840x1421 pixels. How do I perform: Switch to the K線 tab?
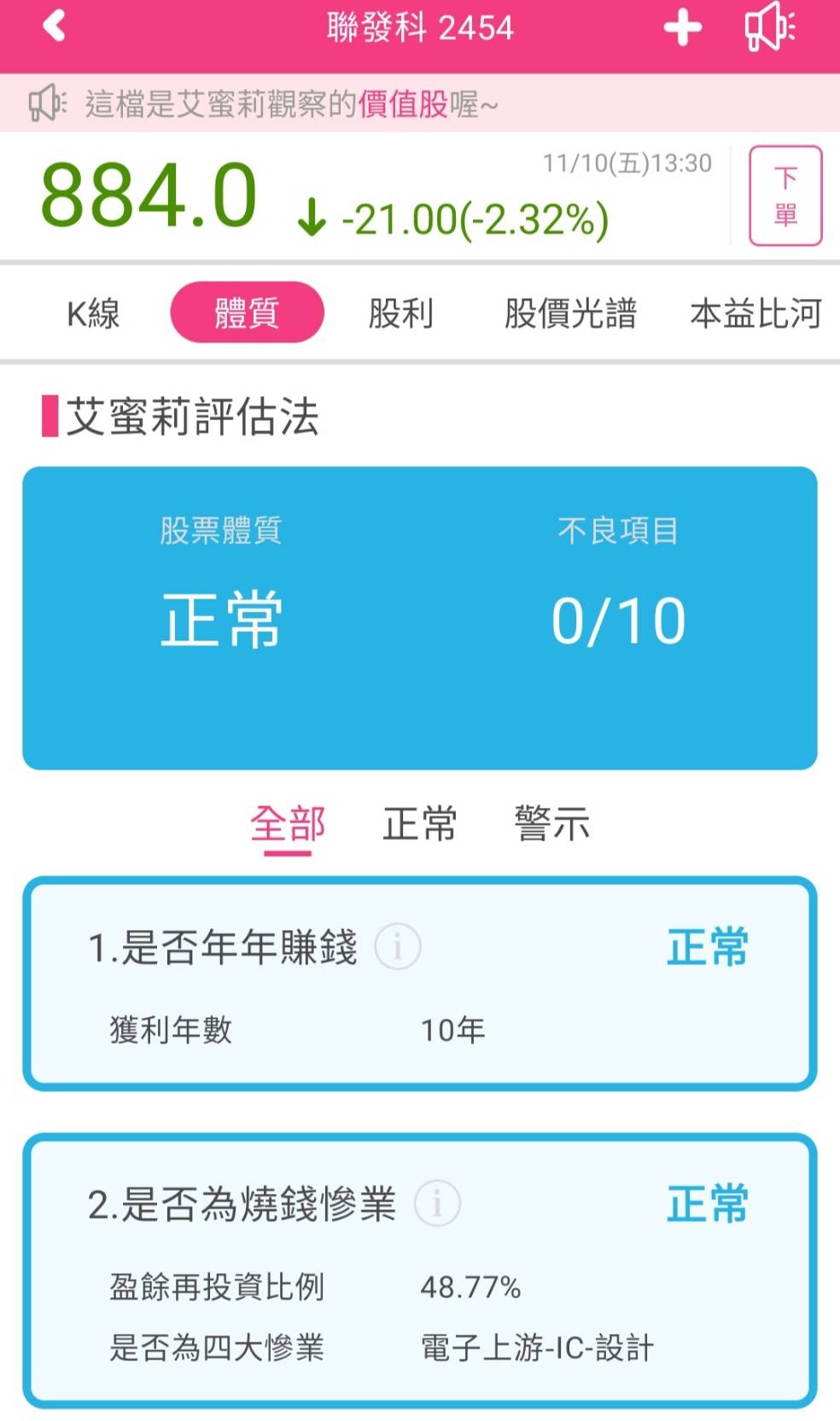point(93,313)
